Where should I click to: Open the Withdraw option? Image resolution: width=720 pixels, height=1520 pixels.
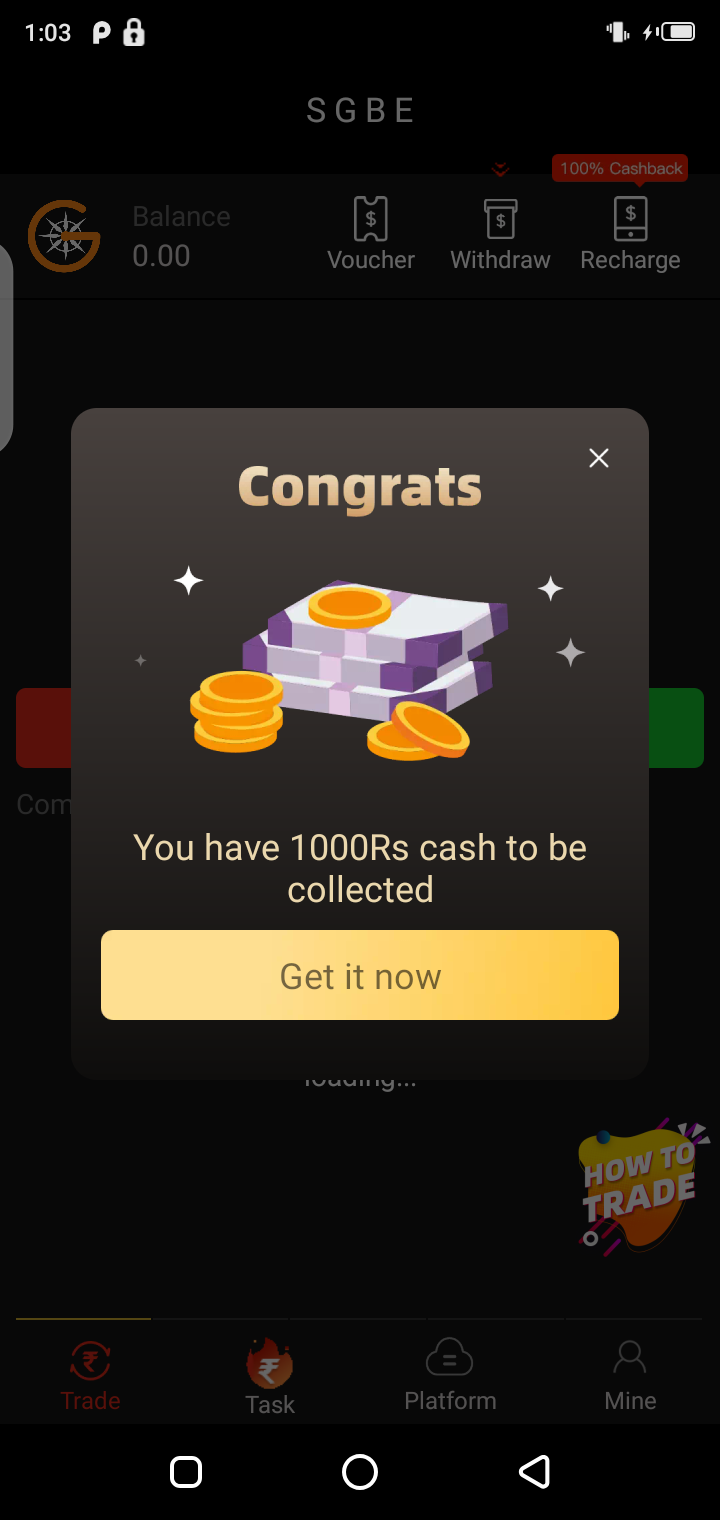[500, 234]
